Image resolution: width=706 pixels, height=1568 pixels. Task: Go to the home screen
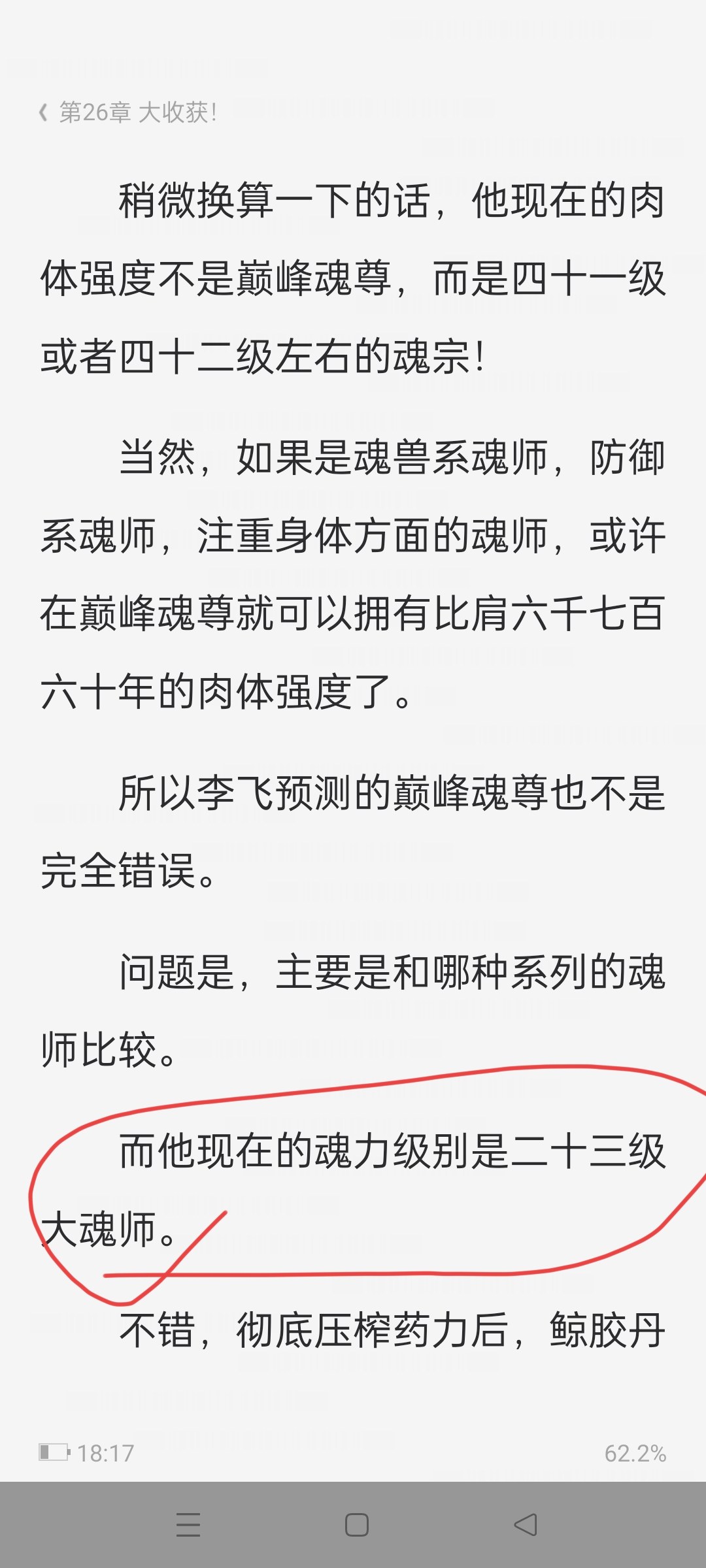pos(356,1524)
